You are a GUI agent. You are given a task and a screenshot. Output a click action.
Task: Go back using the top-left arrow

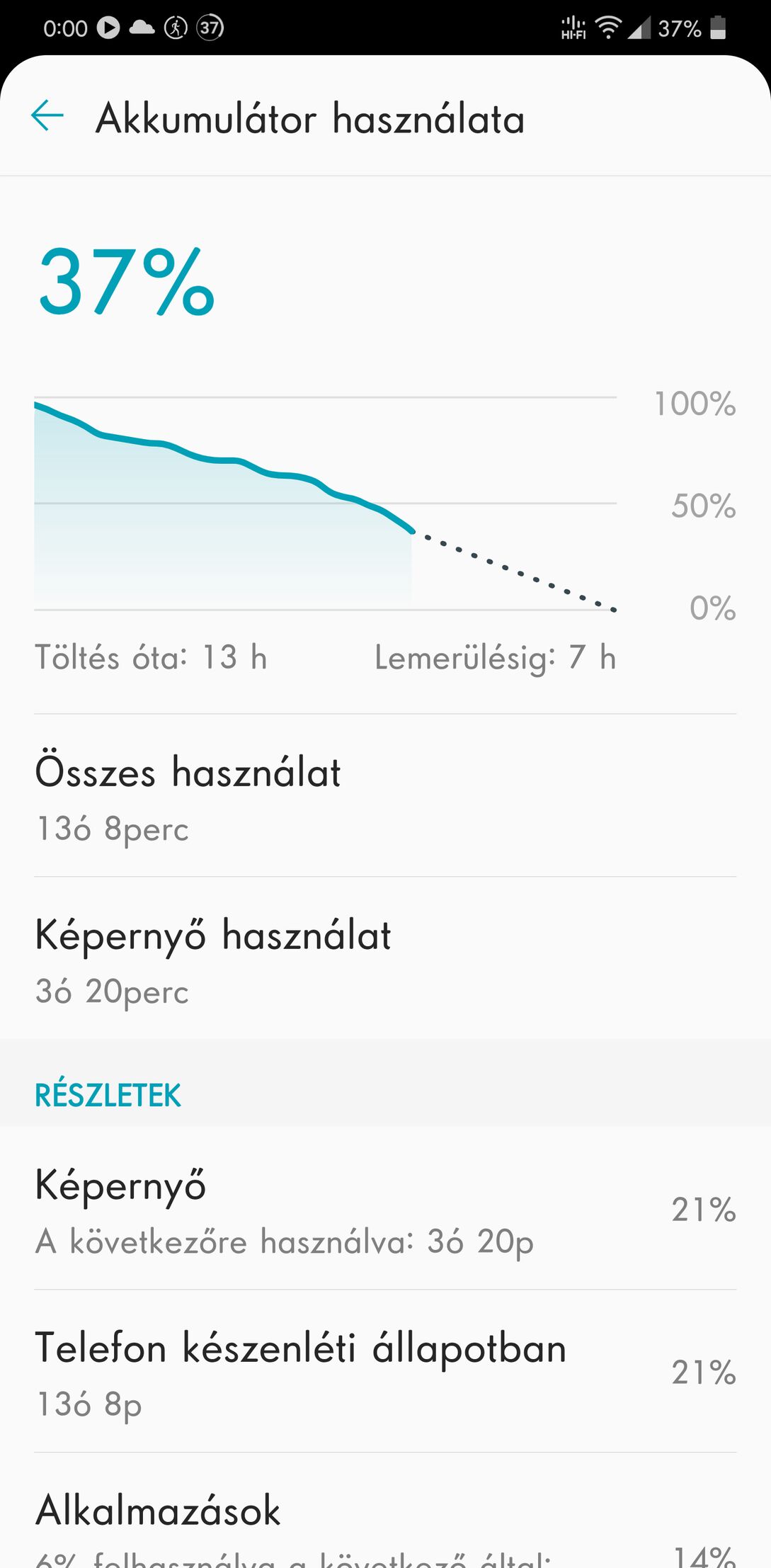[x=47, y=115]
